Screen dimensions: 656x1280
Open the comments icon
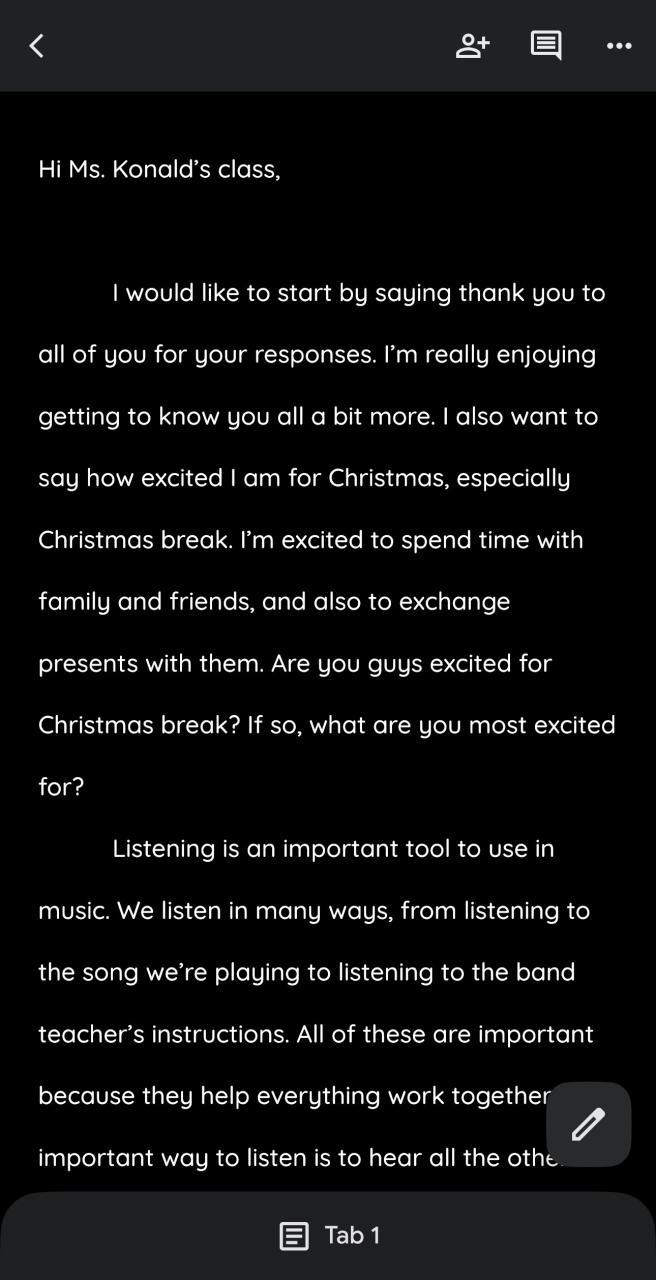coord(546,45)
